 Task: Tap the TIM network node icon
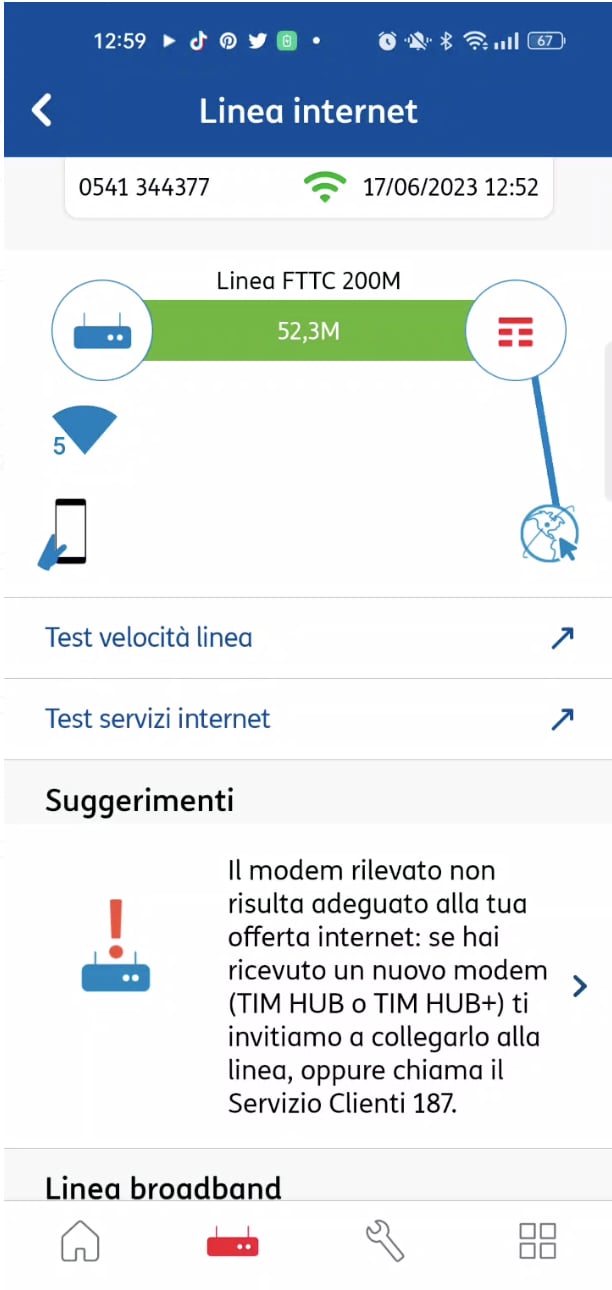(x=516, y=331)
